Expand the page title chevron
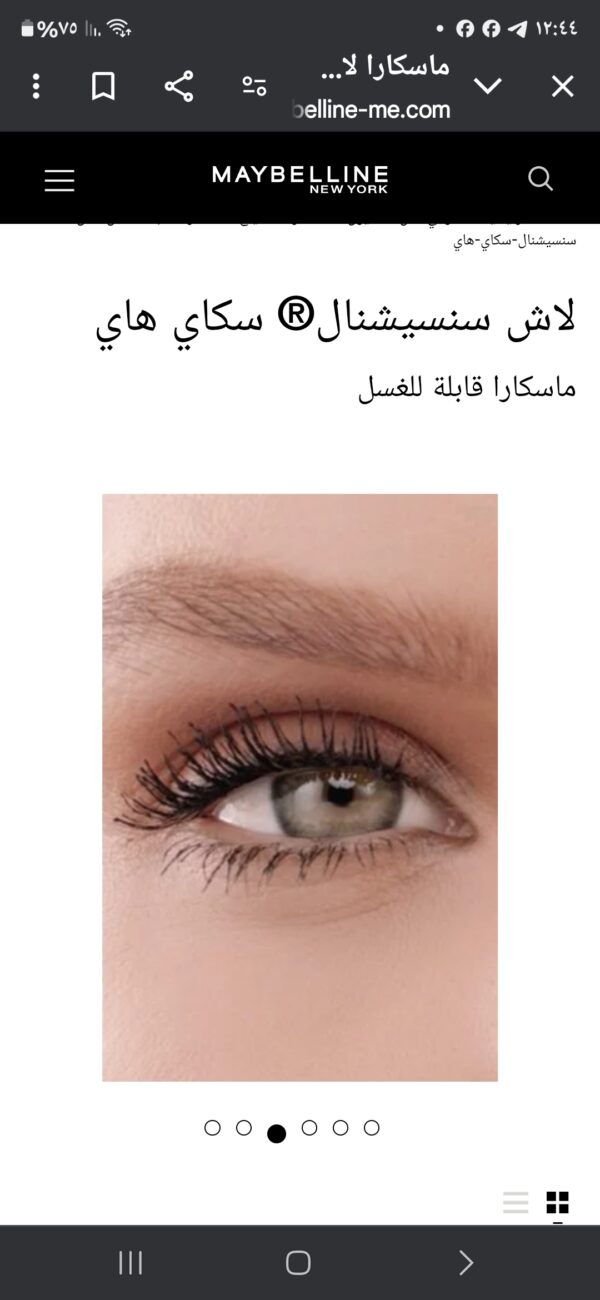 point(487,87)
